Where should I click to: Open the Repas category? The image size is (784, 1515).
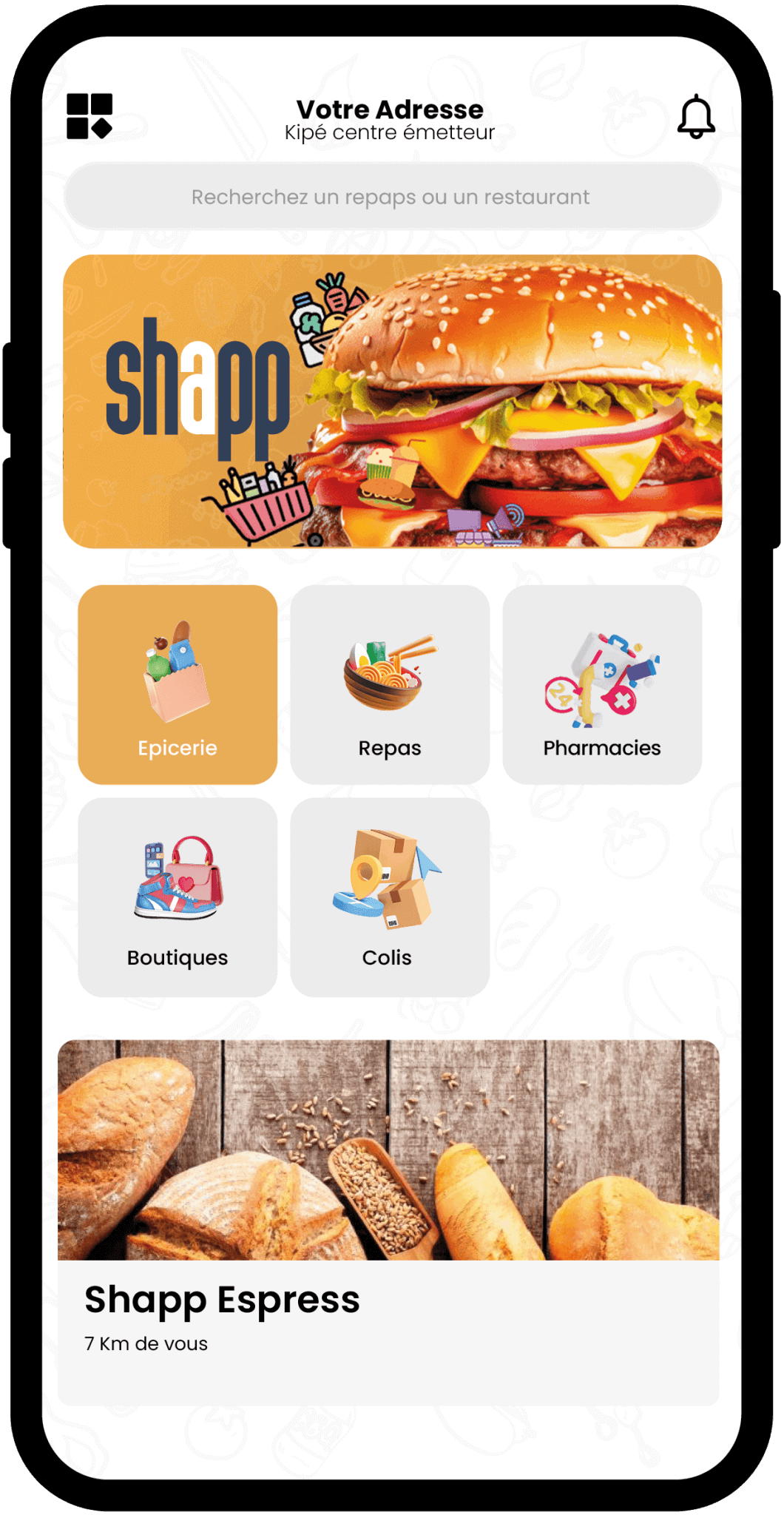tap(390, 684)
